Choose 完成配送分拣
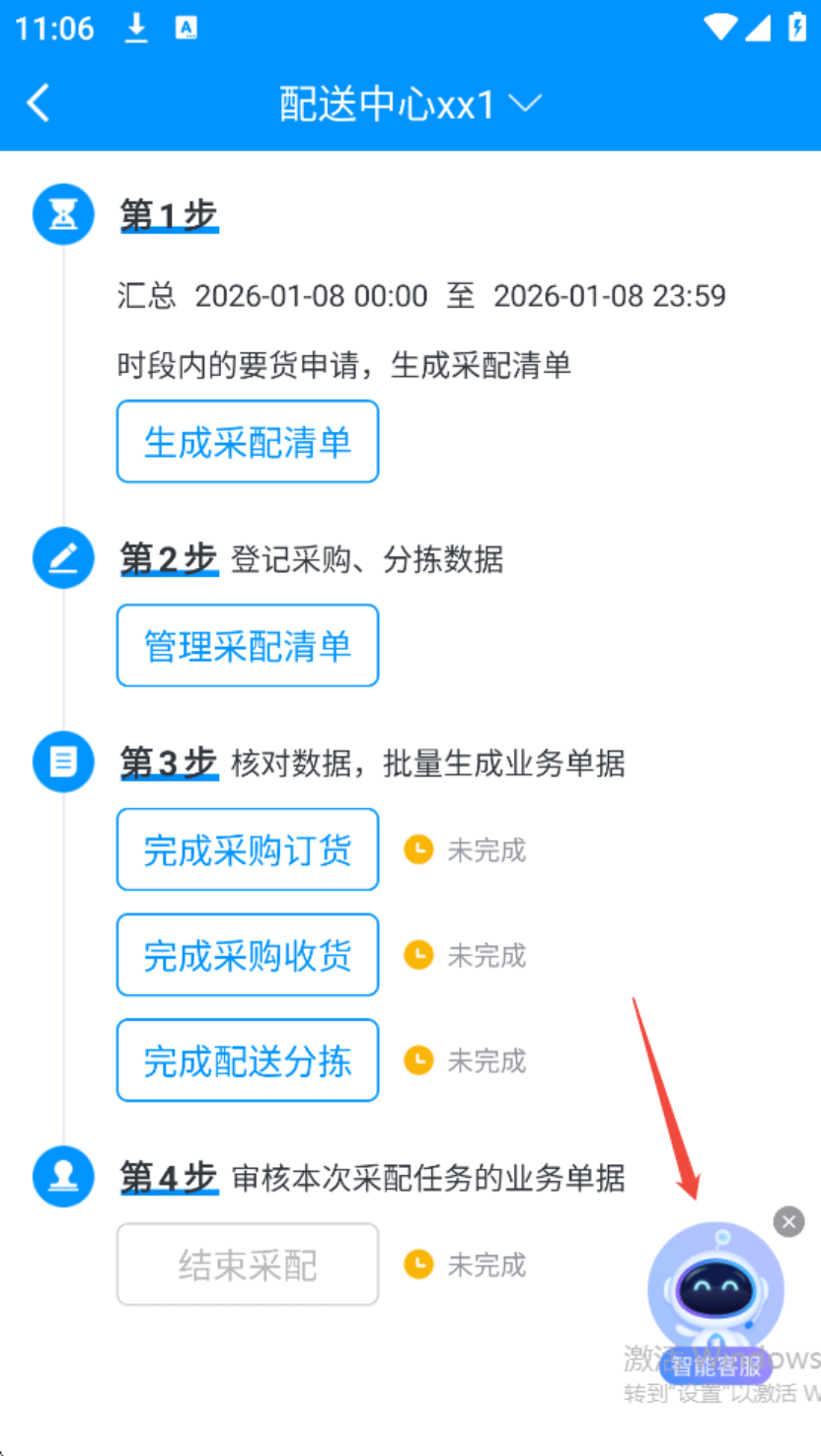This screenshot has width=821, height=1456. [x=248, y=1061]
